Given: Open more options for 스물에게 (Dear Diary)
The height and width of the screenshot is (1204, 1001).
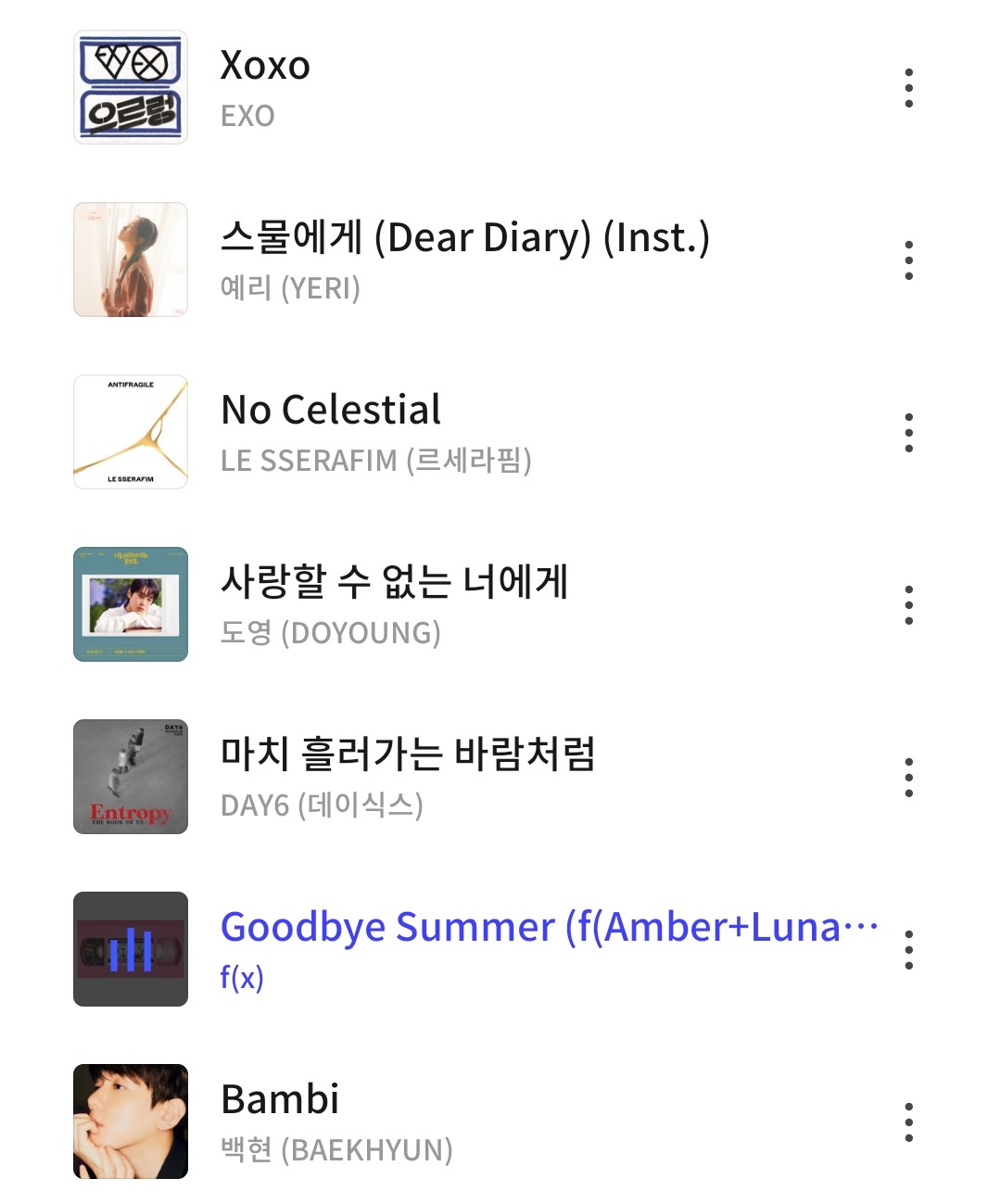Looking at the screenshot, I should click(x=908, y=260).
